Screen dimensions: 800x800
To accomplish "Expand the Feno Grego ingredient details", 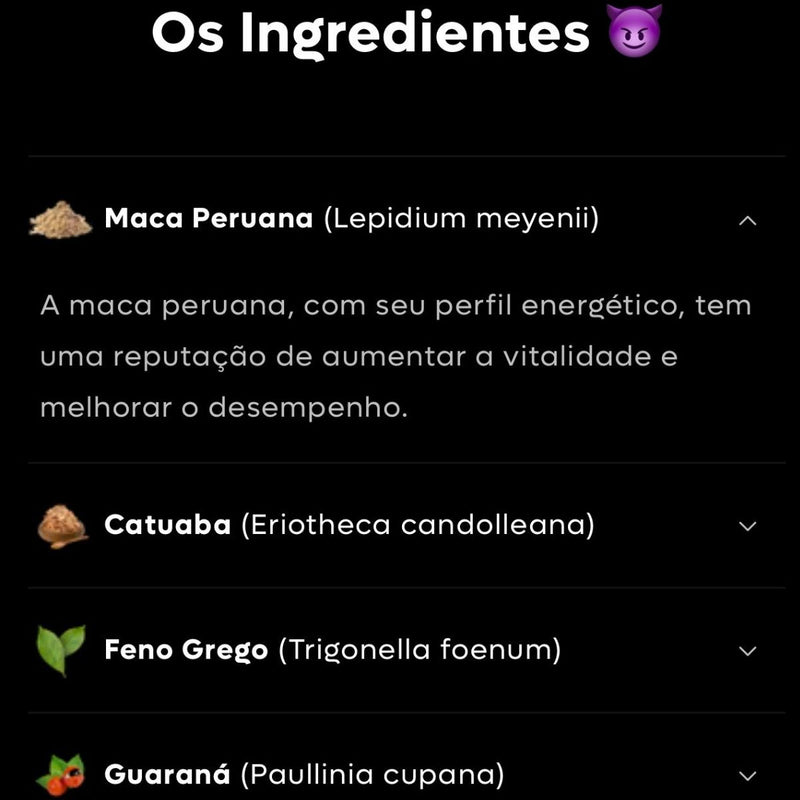I will [x=747, y=651].
